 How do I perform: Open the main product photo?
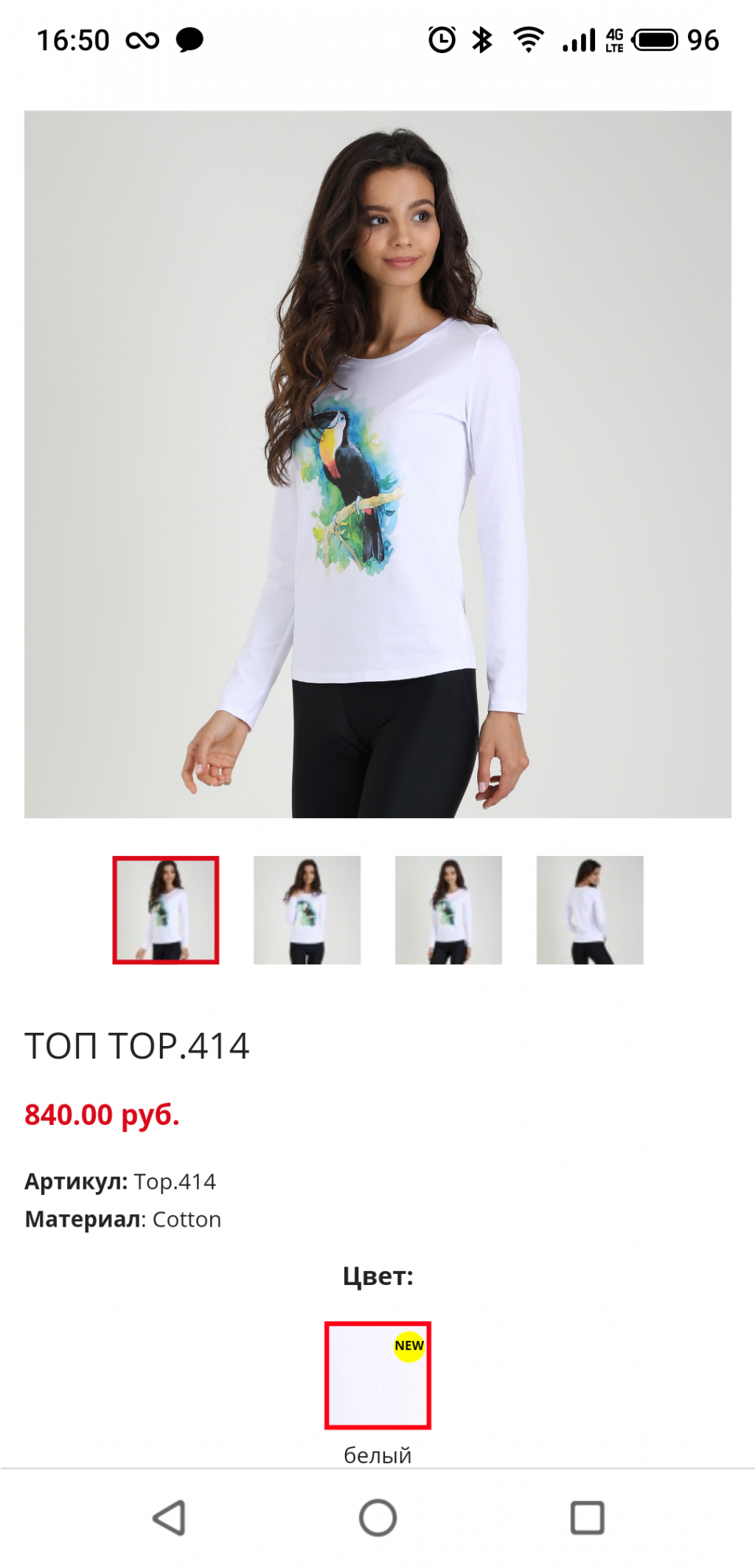coord(377,464)
